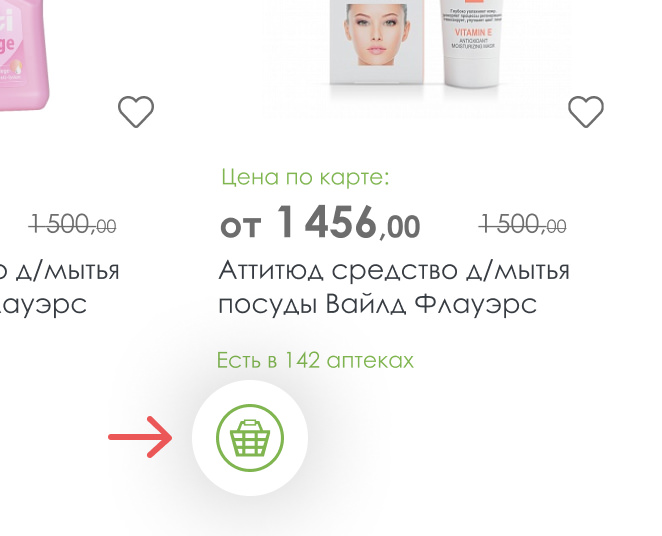Add the product to cart with the green basket button
The image size is (662, 536).
click(250, 437)
